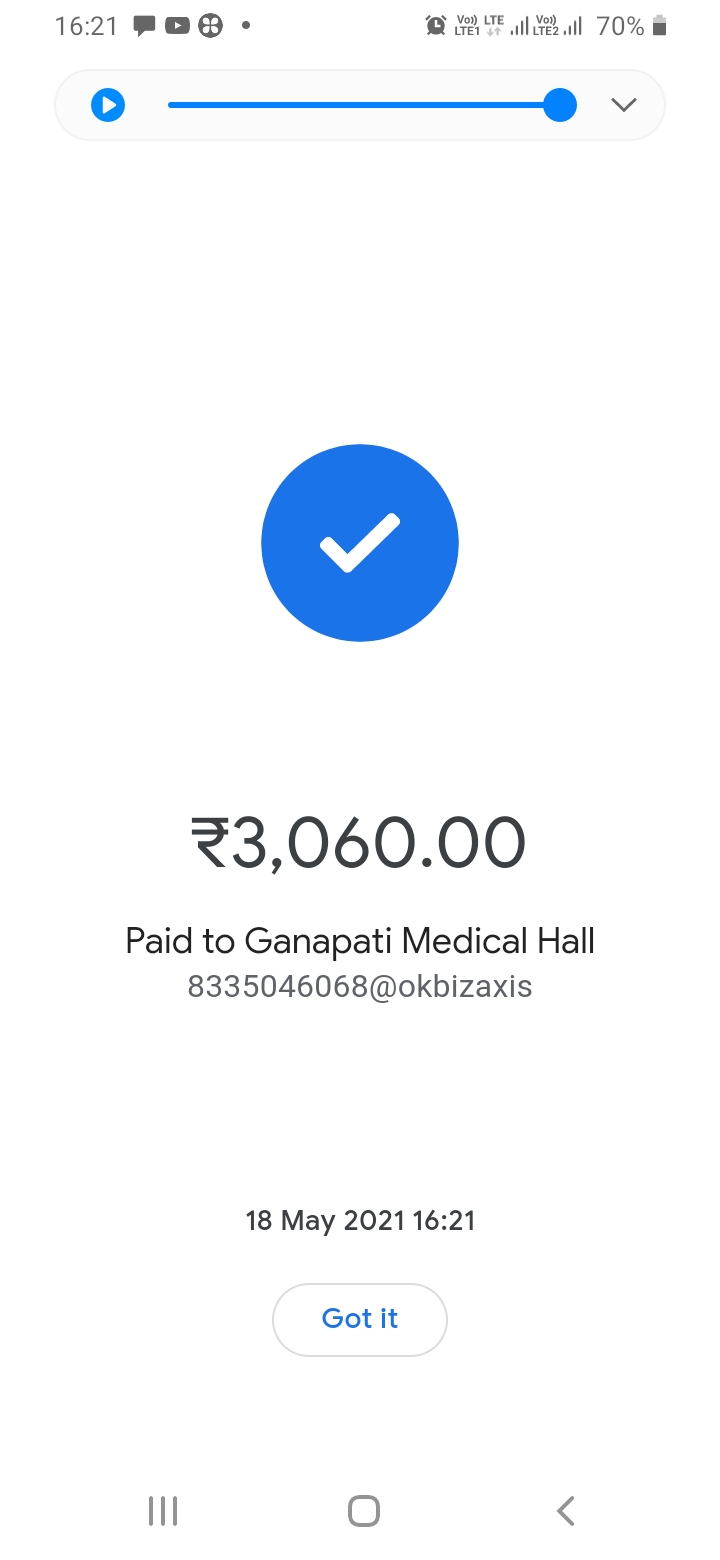The image size is (720, 1560).
Task: Open recent apps from the navigation bar
Action: coord(162,1510)
